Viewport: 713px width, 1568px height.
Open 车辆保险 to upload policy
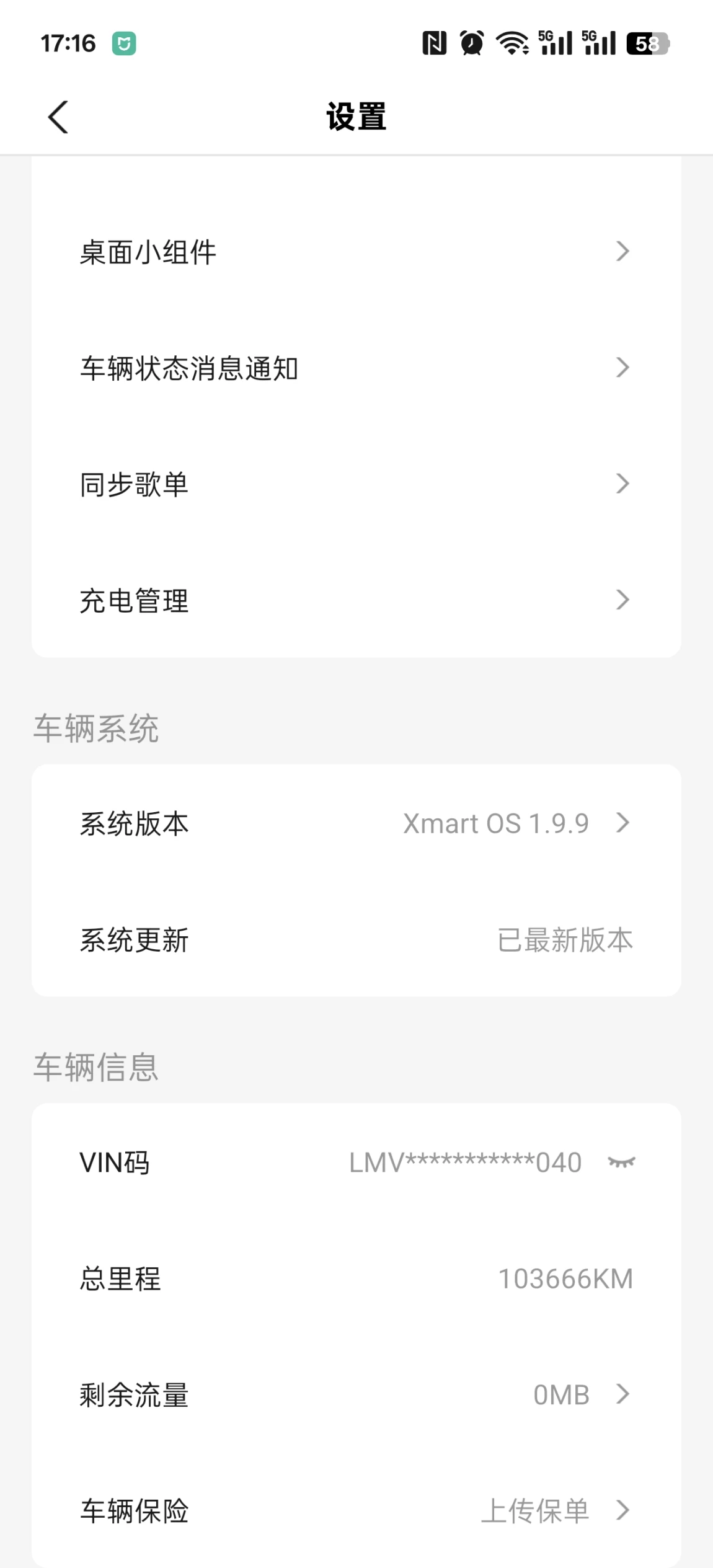pos(356,1511)
